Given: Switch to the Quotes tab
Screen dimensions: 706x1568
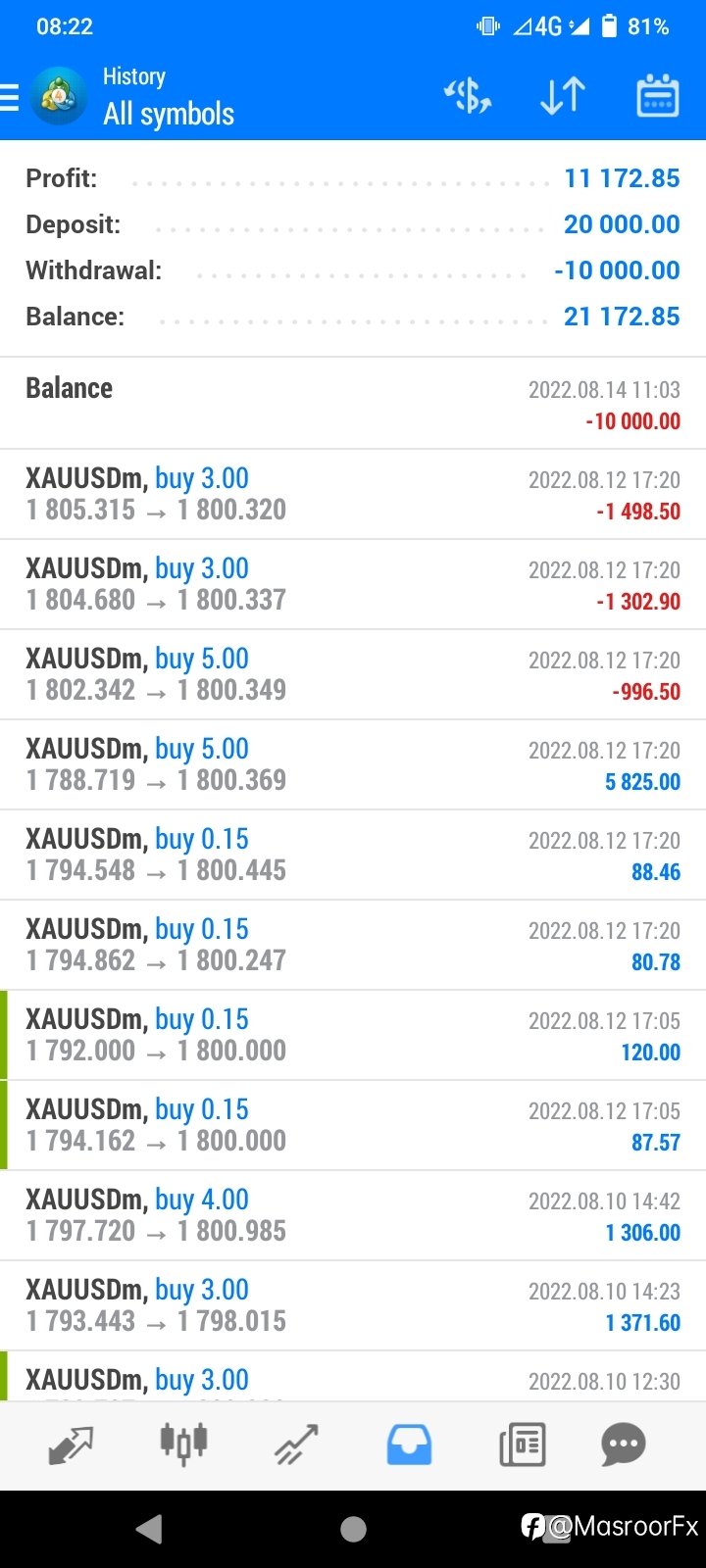Looking at the screenshot, I should click(71, 1445).
